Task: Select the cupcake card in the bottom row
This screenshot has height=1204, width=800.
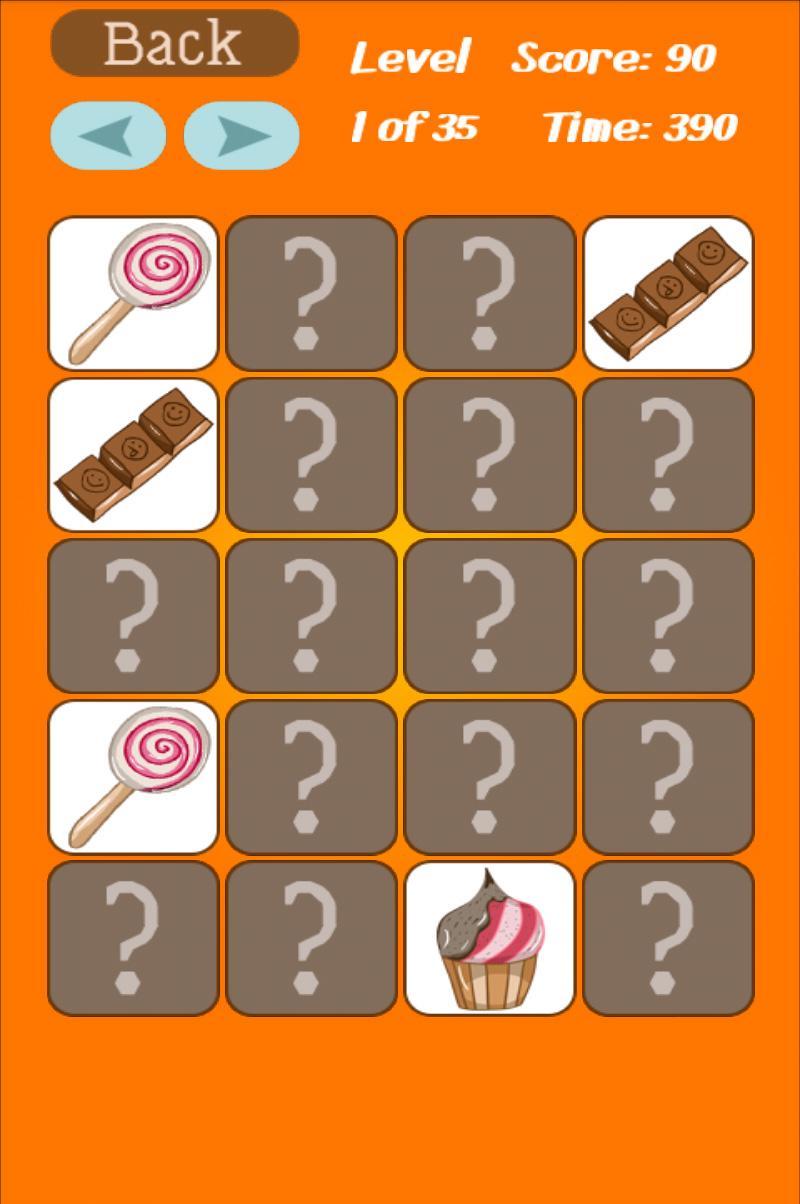Action: coord(489,939)
